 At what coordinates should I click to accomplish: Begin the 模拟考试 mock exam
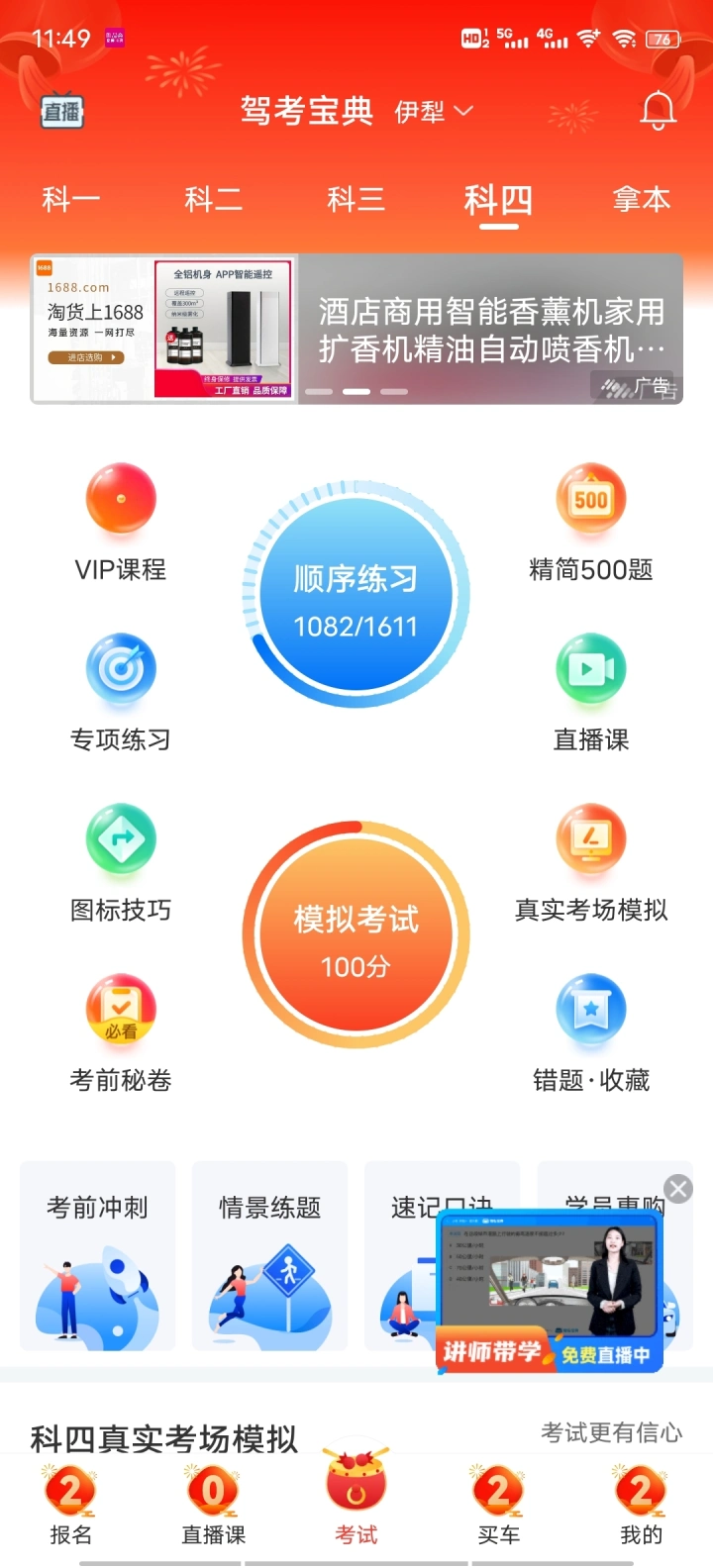pyautogui.click(x=356, y=935)
